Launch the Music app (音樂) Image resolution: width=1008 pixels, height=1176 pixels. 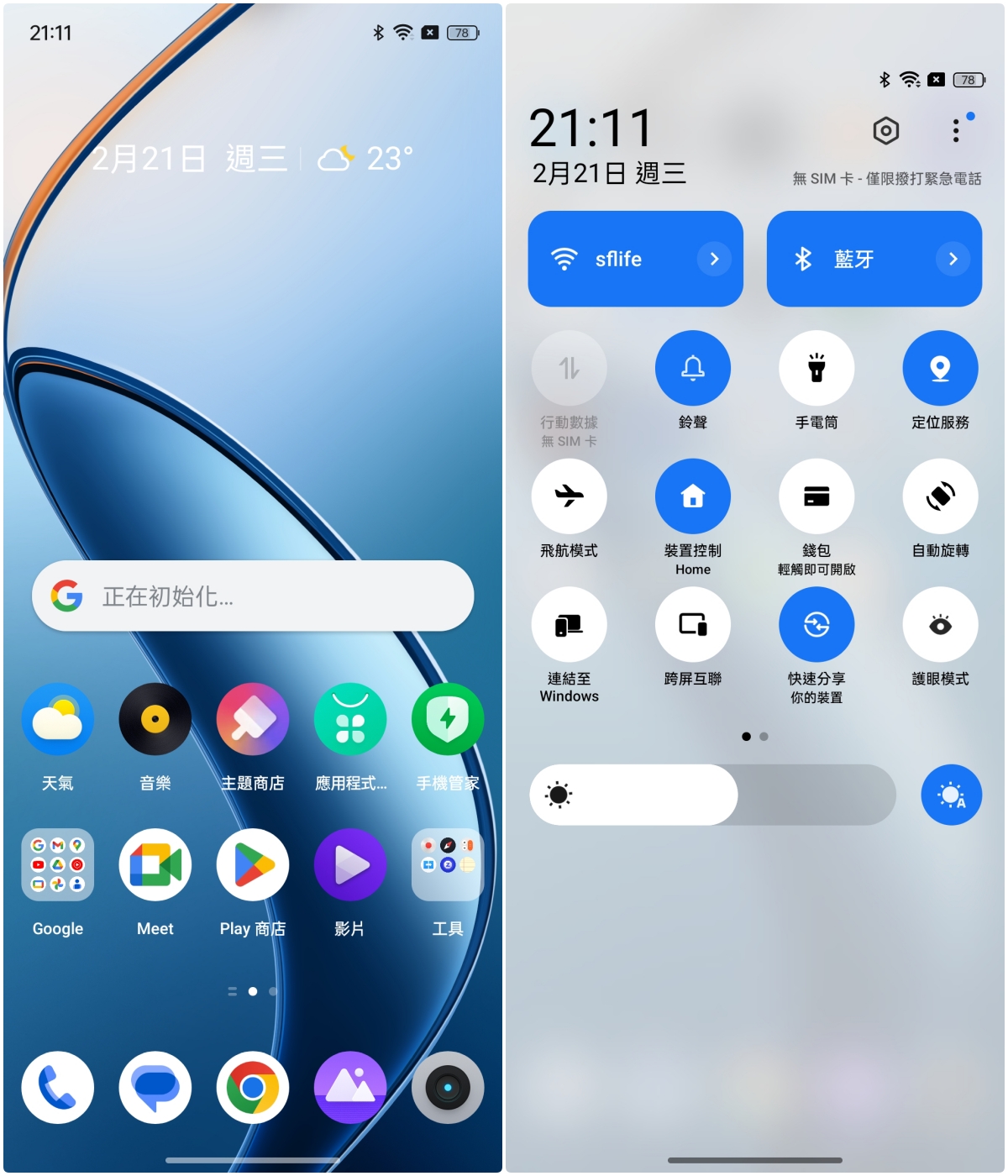point(155,720)
